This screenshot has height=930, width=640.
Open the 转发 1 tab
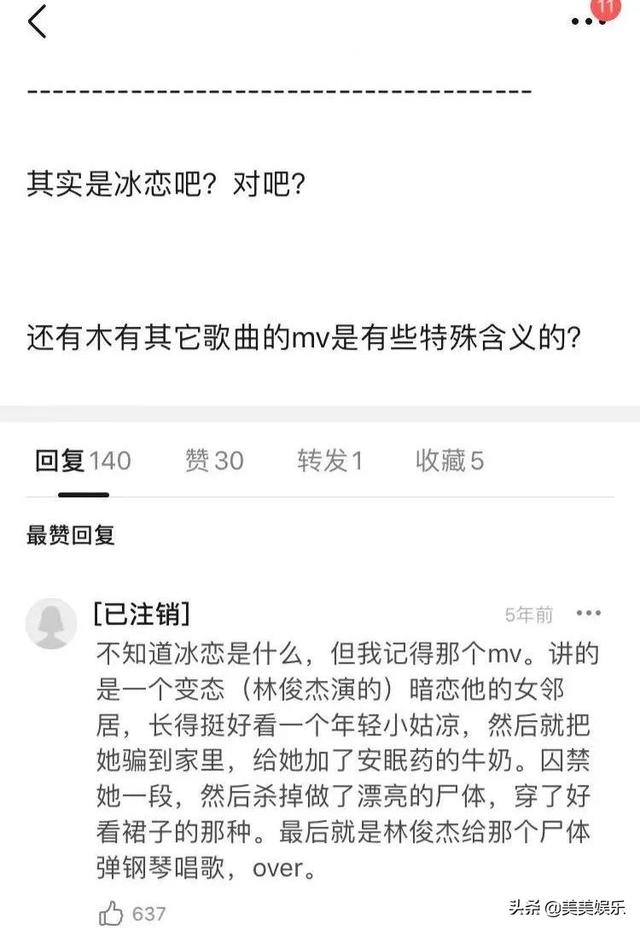[x=329, y=460]
